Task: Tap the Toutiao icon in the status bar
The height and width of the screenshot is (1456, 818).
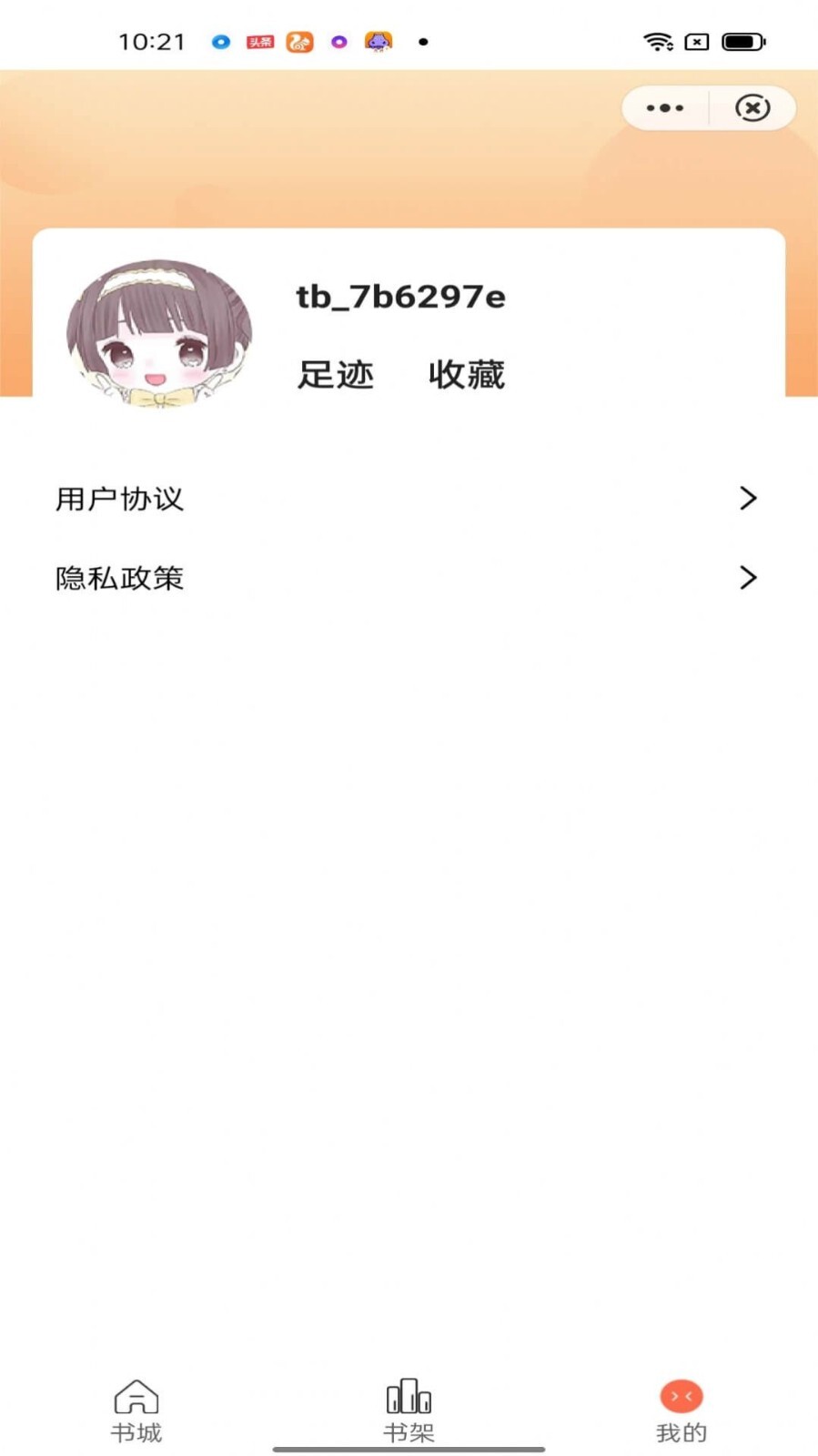Action: pos(259,41)
